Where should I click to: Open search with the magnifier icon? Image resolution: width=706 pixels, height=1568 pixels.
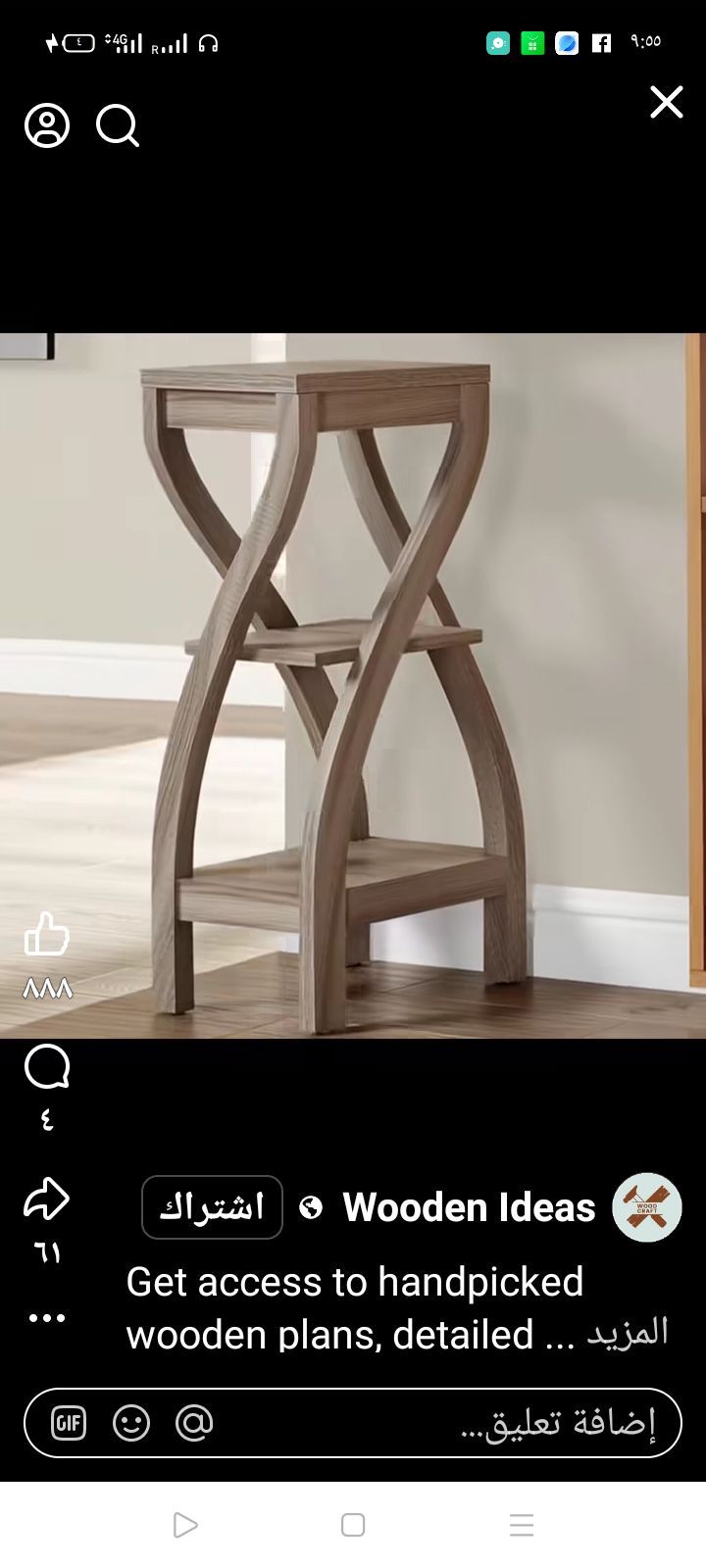[118, 125]
